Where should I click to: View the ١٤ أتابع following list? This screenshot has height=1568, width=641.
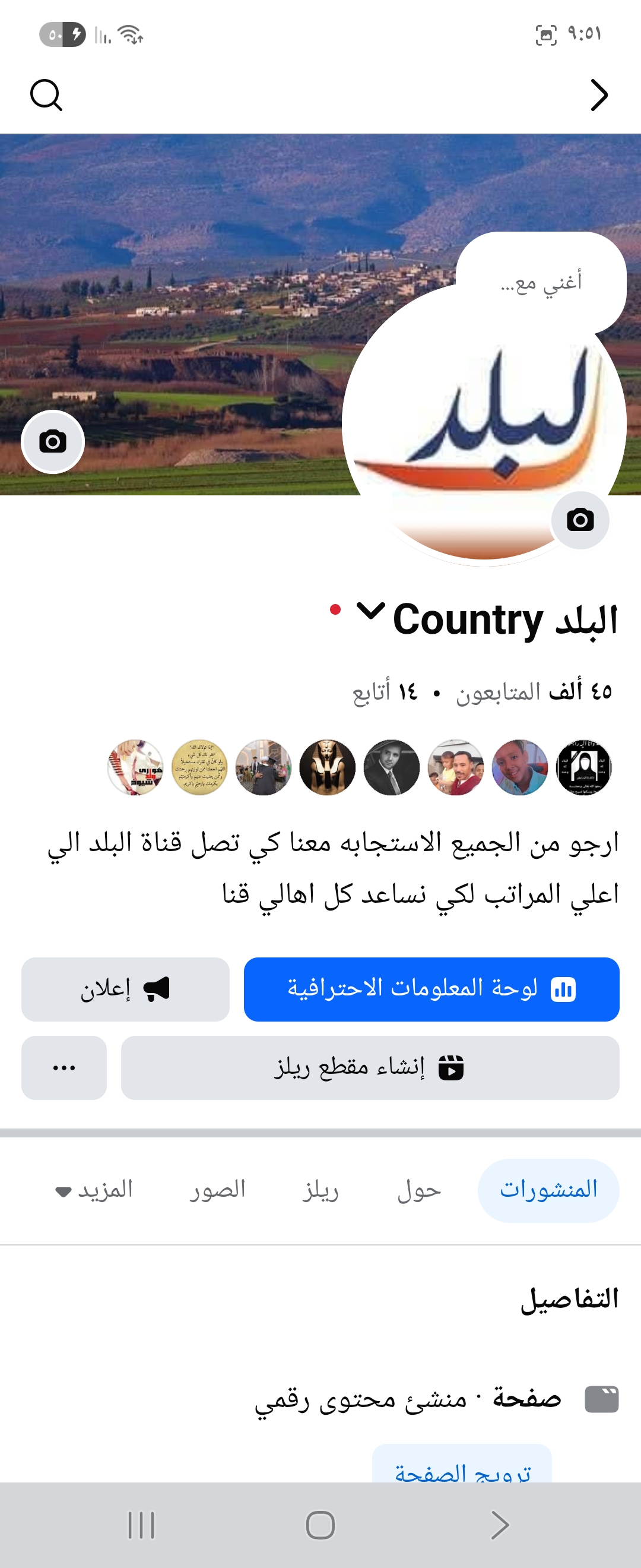click(385, 691)
